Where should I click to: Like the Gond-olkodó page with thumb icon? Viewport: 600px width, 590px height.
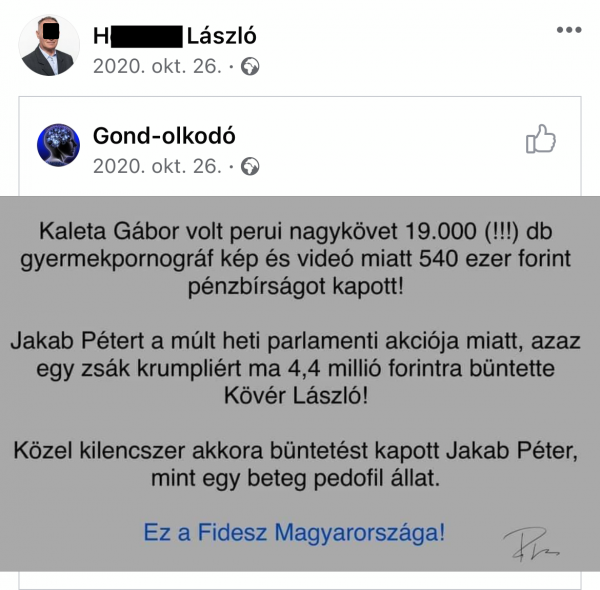540,140
